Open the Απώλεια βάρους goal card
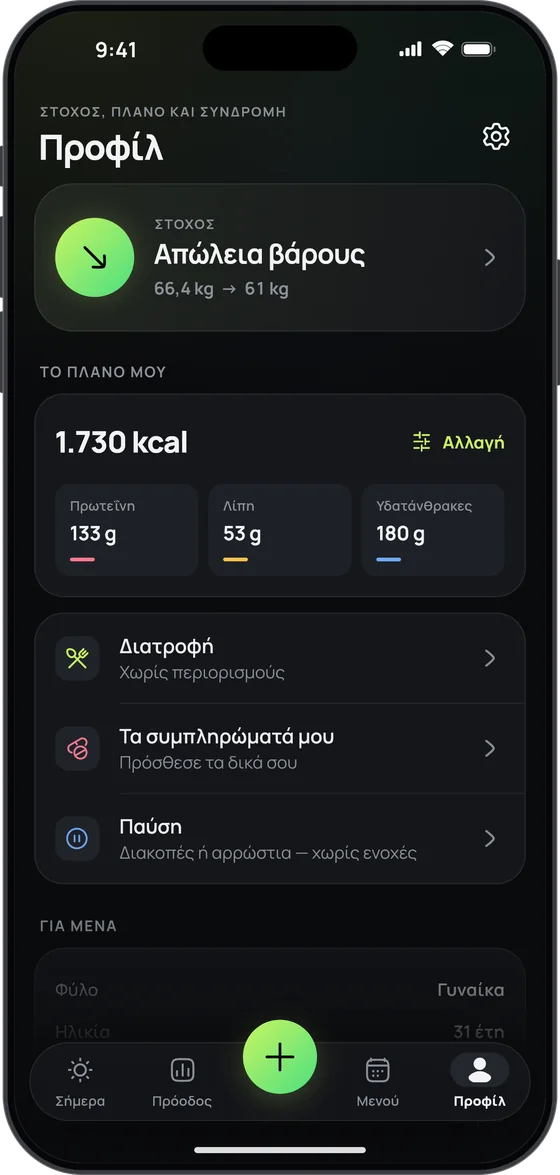 [280, 258]
